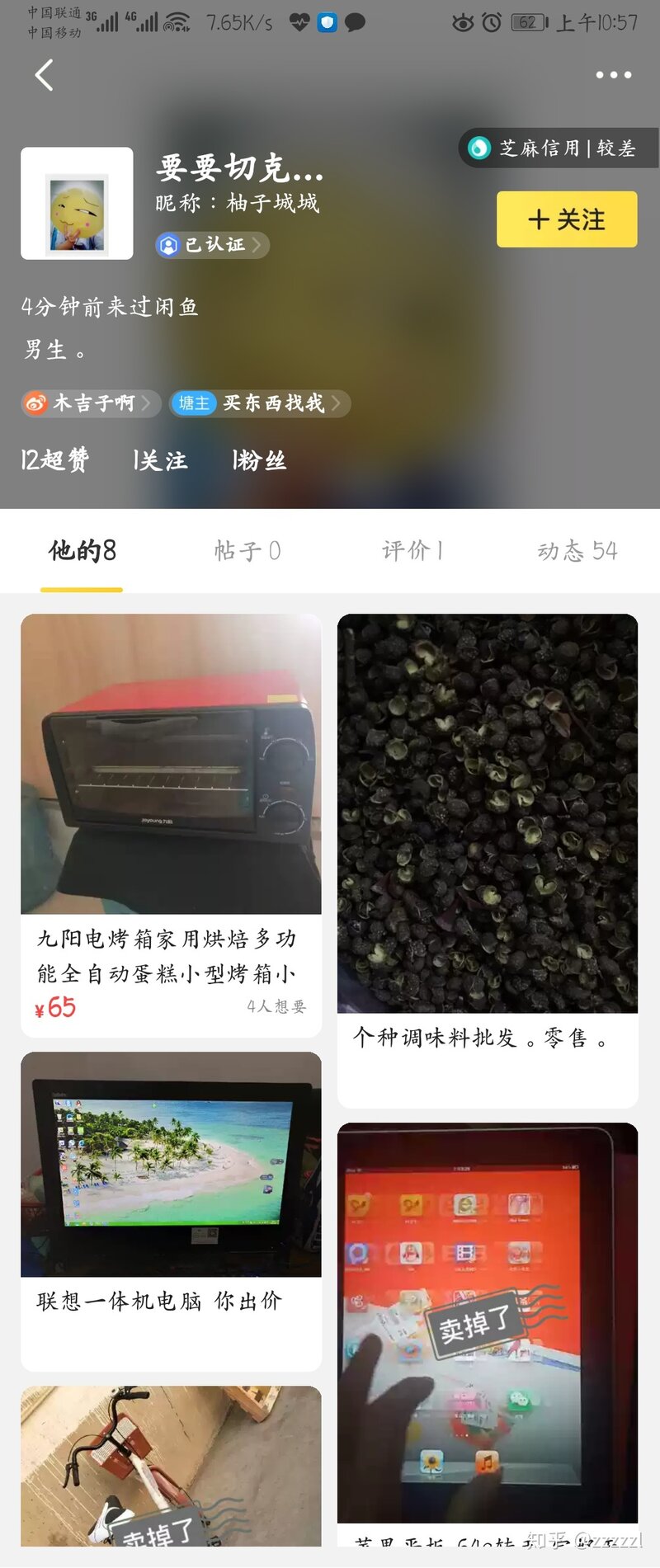Open the 个种调味料批发 listing
660x1568 pixels.
coord(488,858)
